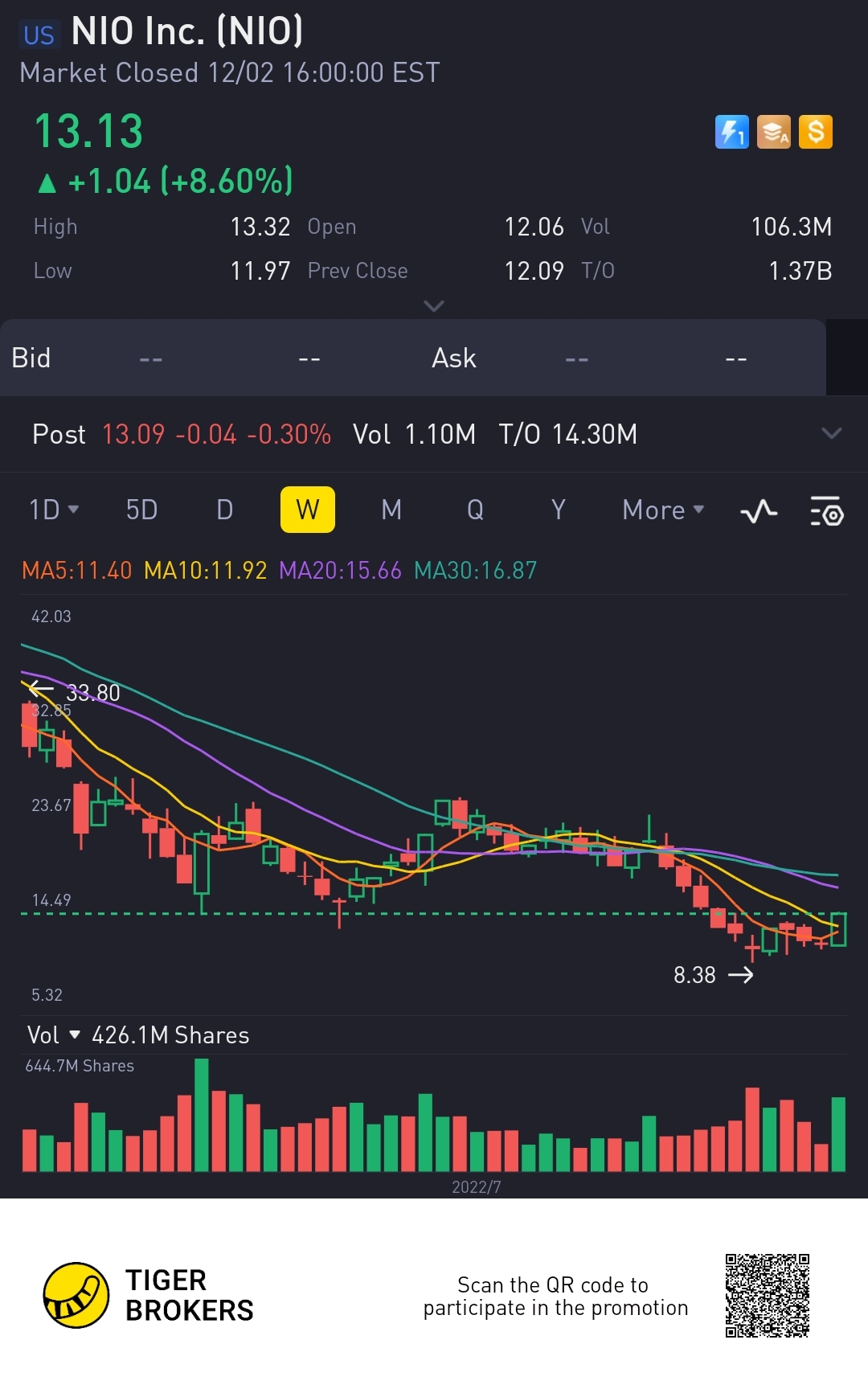Select the D daily chart tab

(x=225, y=510)
